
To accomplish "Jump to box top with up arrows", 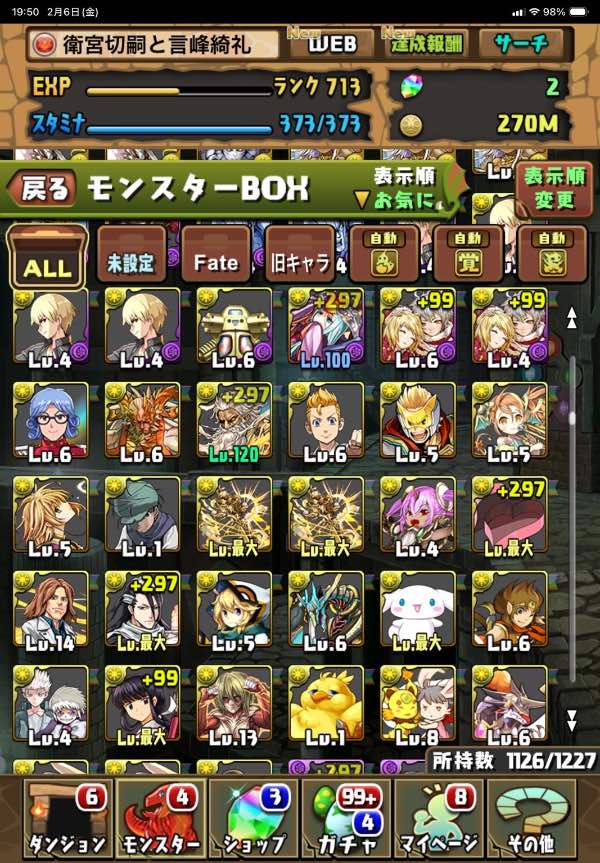I will (x=572, y=318).
